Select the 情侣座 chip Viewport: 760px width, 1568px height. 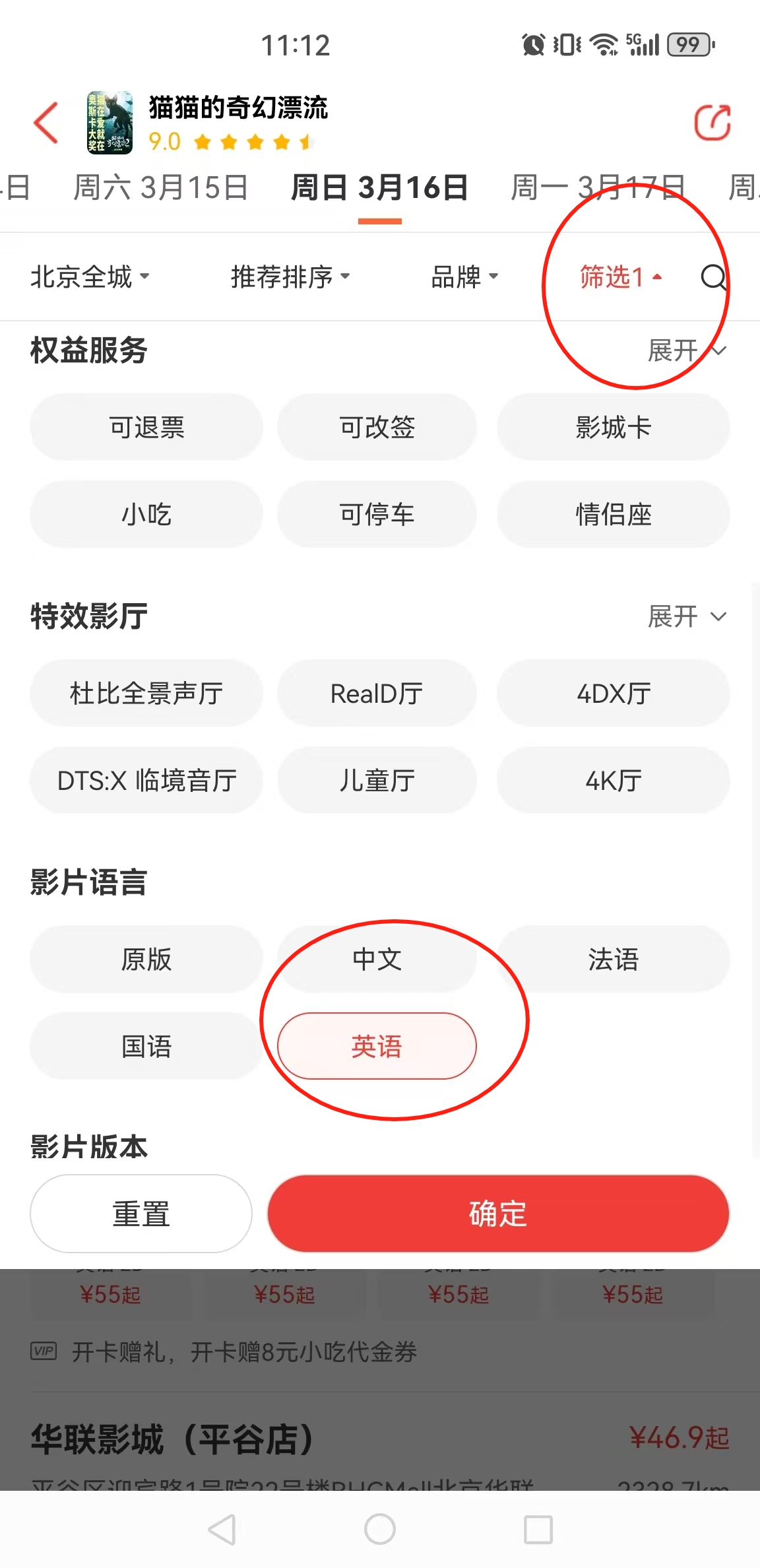tap(613, 515)
